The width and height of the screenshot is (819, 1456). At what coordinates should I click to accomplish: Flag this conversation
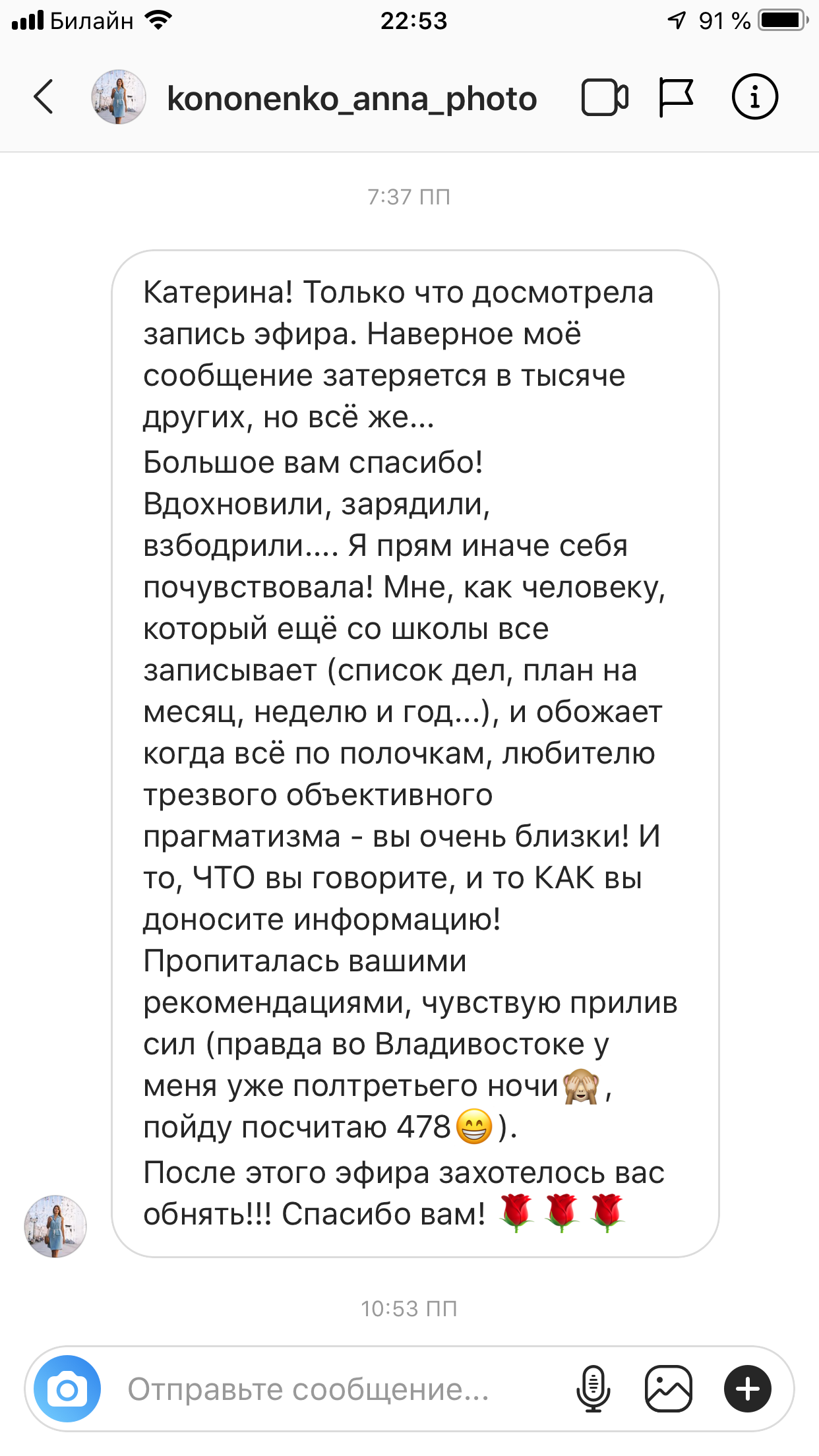[676, 98]
